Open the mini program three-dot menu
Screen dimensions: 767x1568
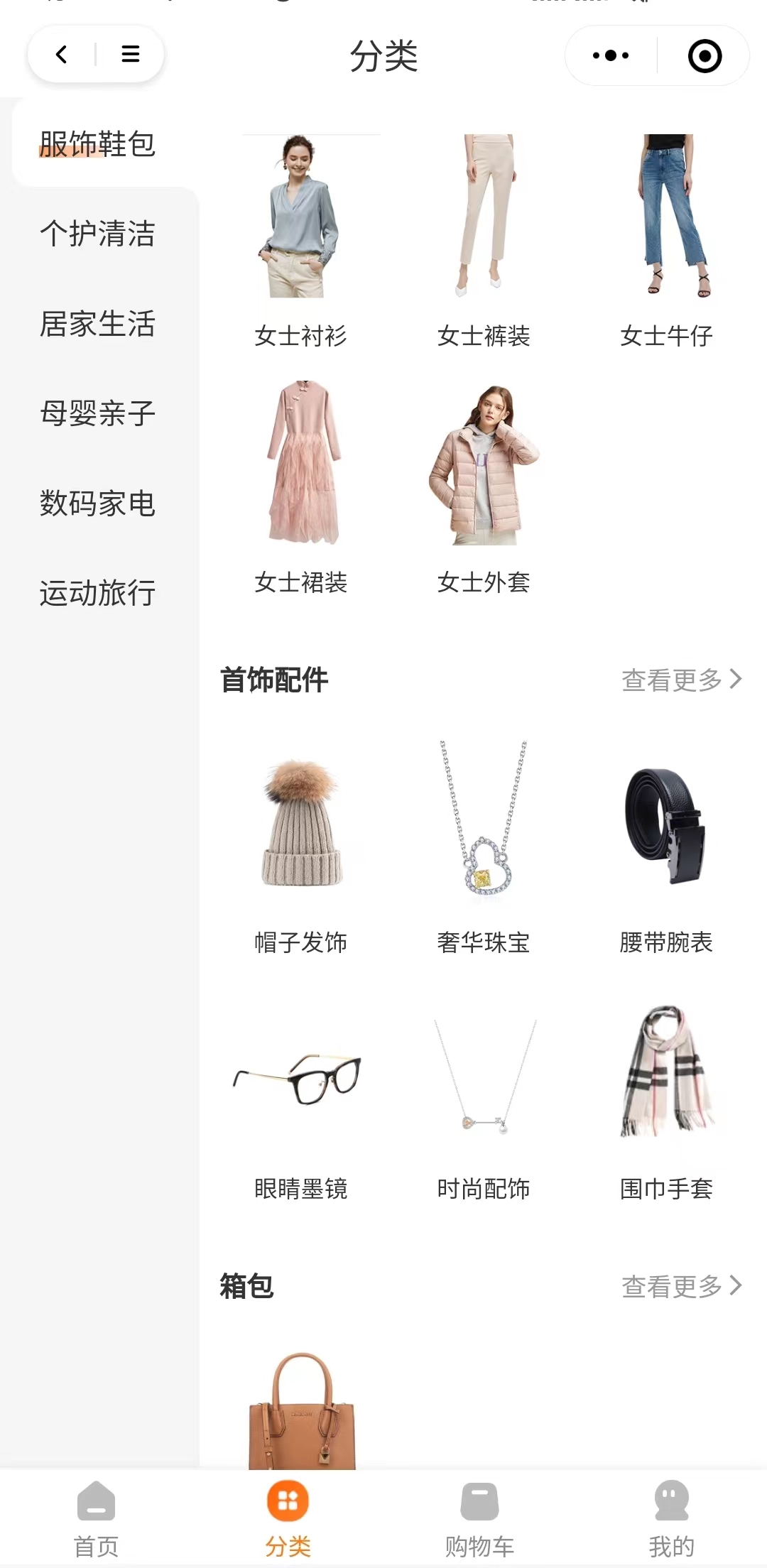[x=611, y=55]
